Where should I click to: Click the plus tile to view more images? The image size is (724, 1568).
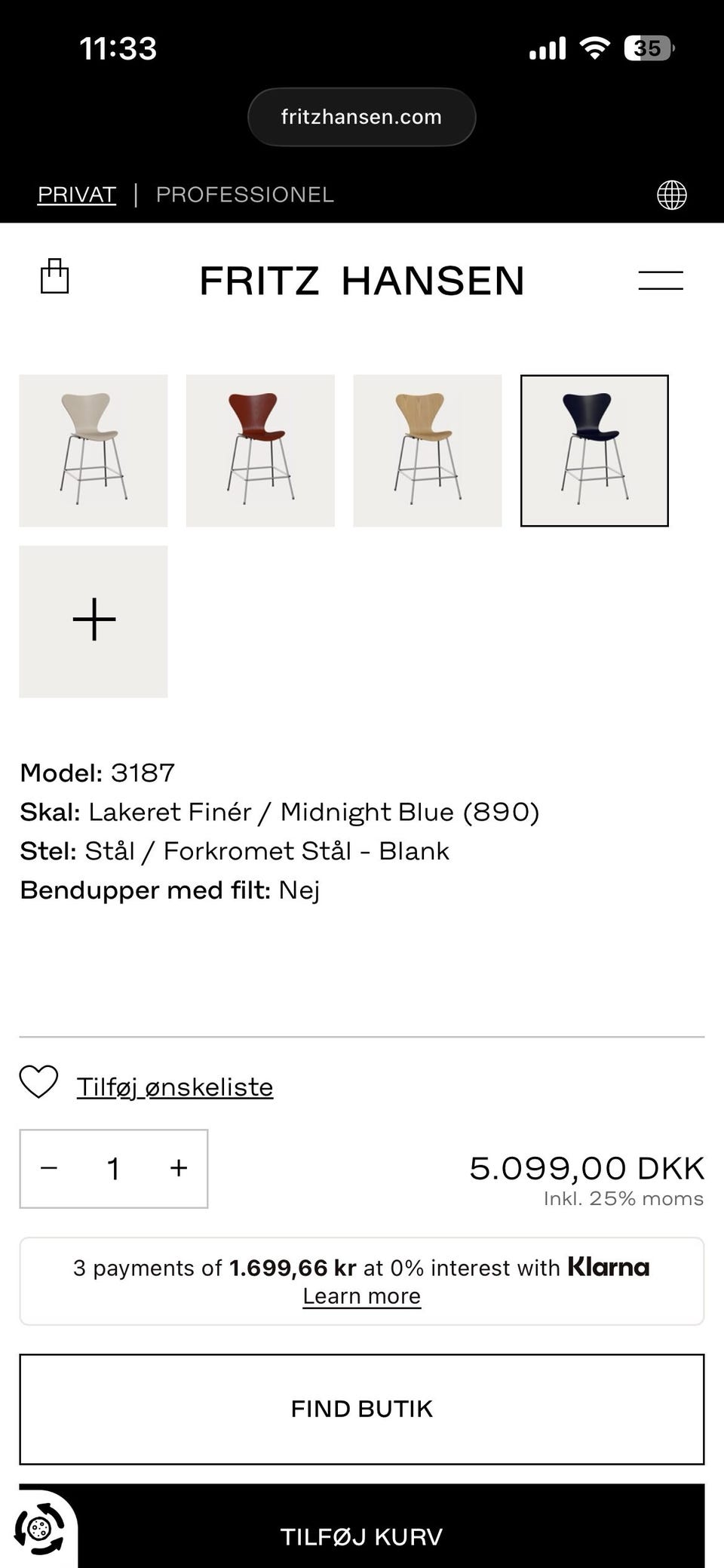pyautogui.click(x=92, y=619)
